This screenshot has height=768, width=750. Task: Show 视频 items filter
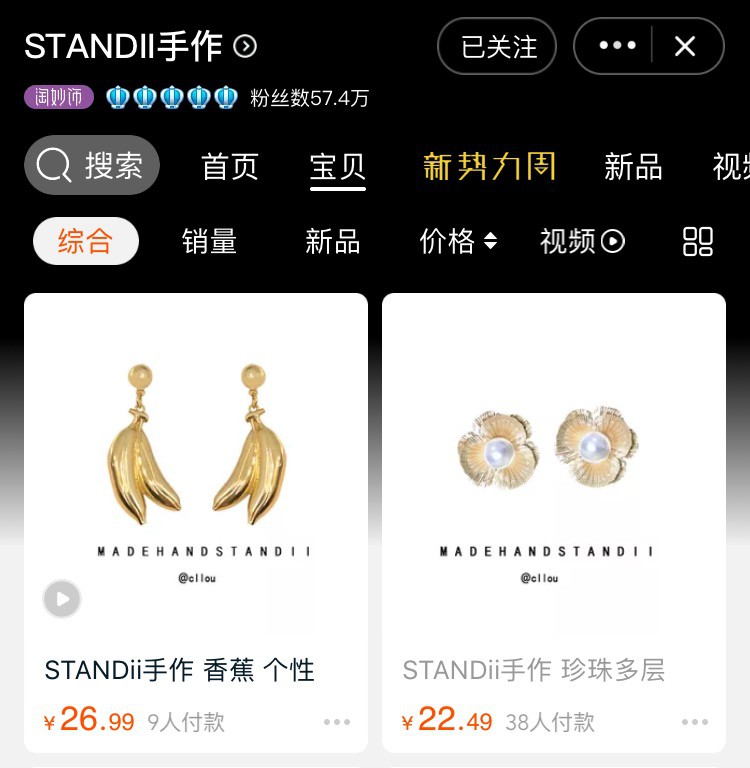pyautogui.click(x=582, y=241)
